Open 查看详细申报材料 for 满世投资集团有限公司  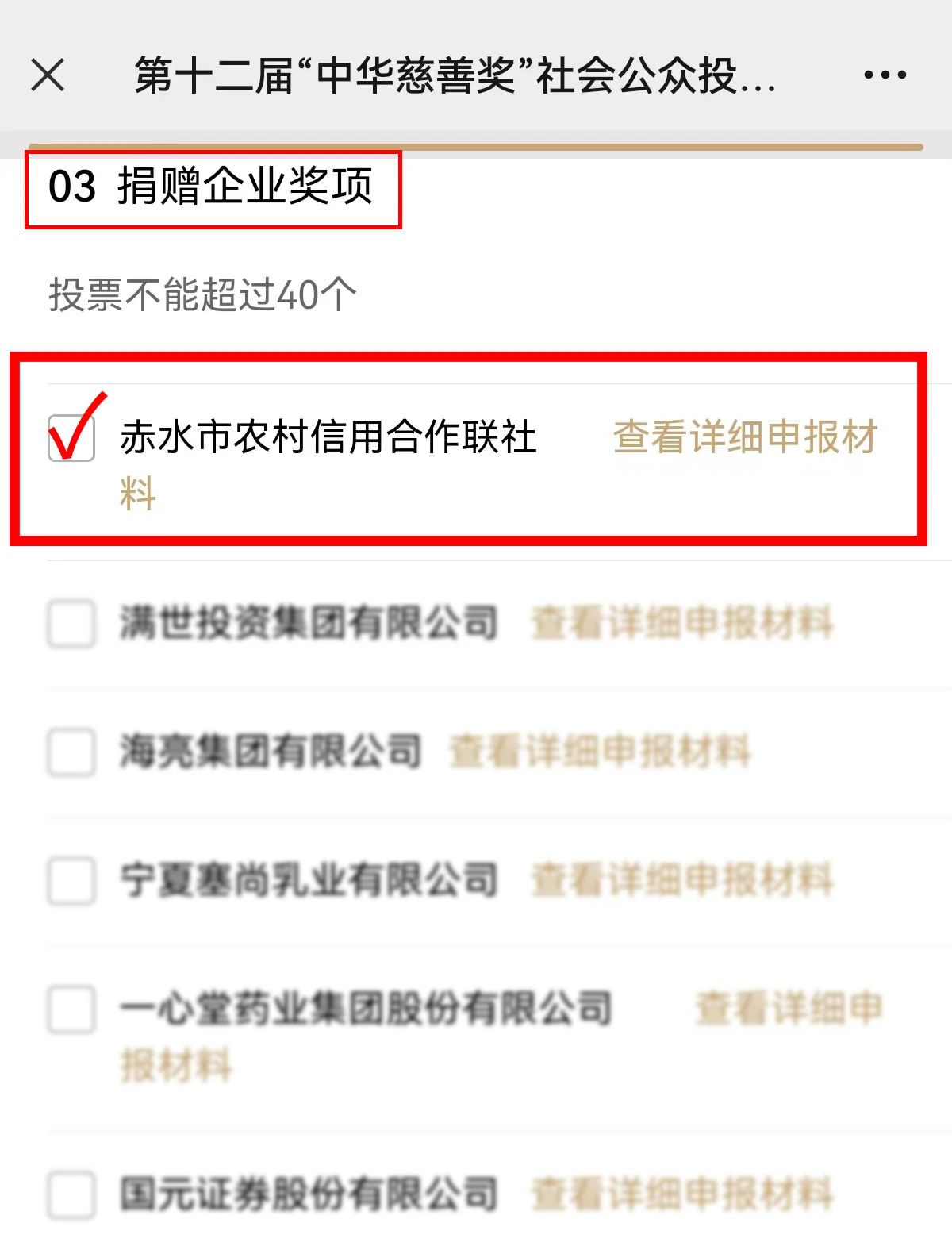(x=682, y=623)
